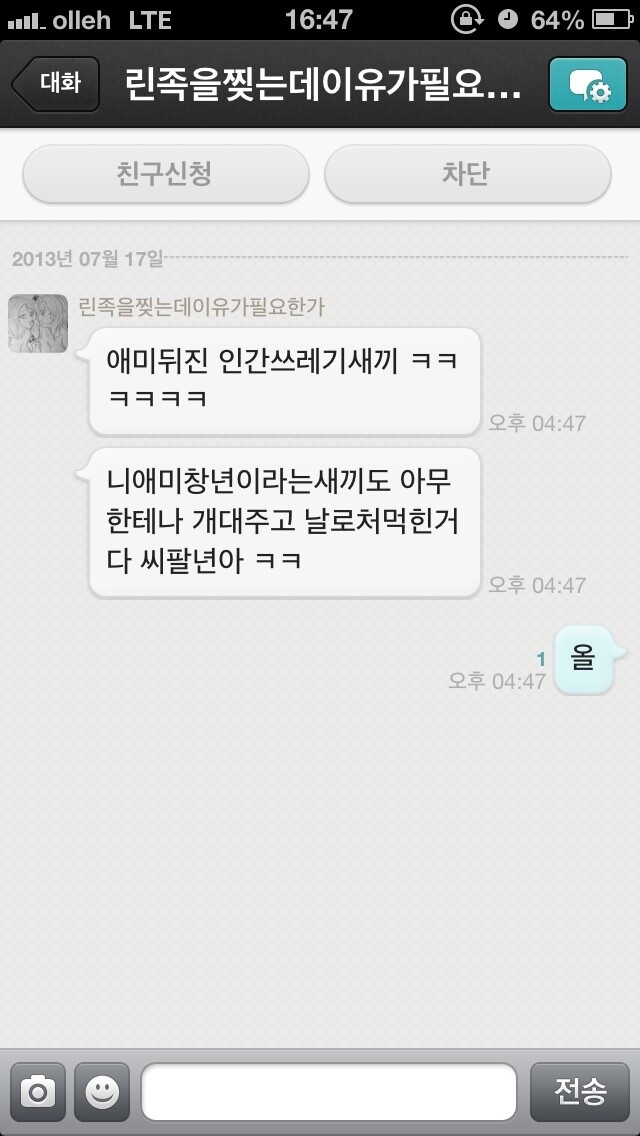
Task: Focus the message text field
Action: [x=329, y=1092]
